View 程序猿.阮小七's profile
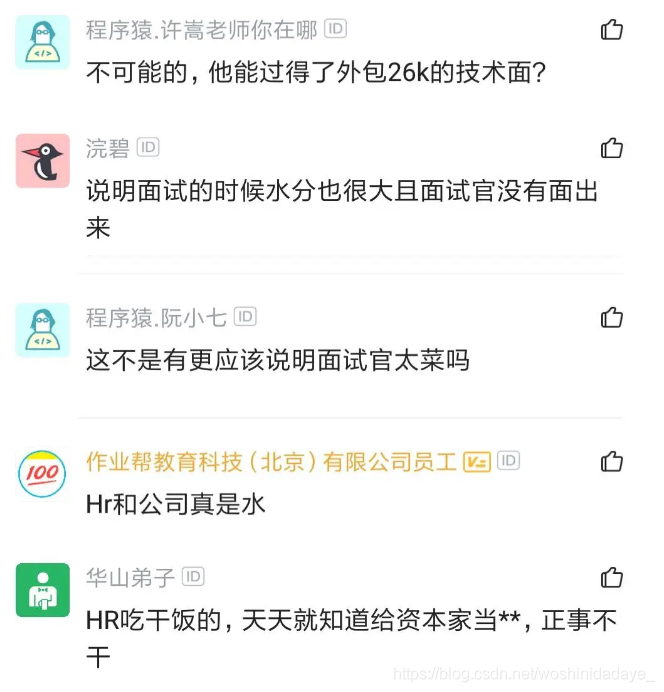The image size is (664, 692). click(43, 330)
